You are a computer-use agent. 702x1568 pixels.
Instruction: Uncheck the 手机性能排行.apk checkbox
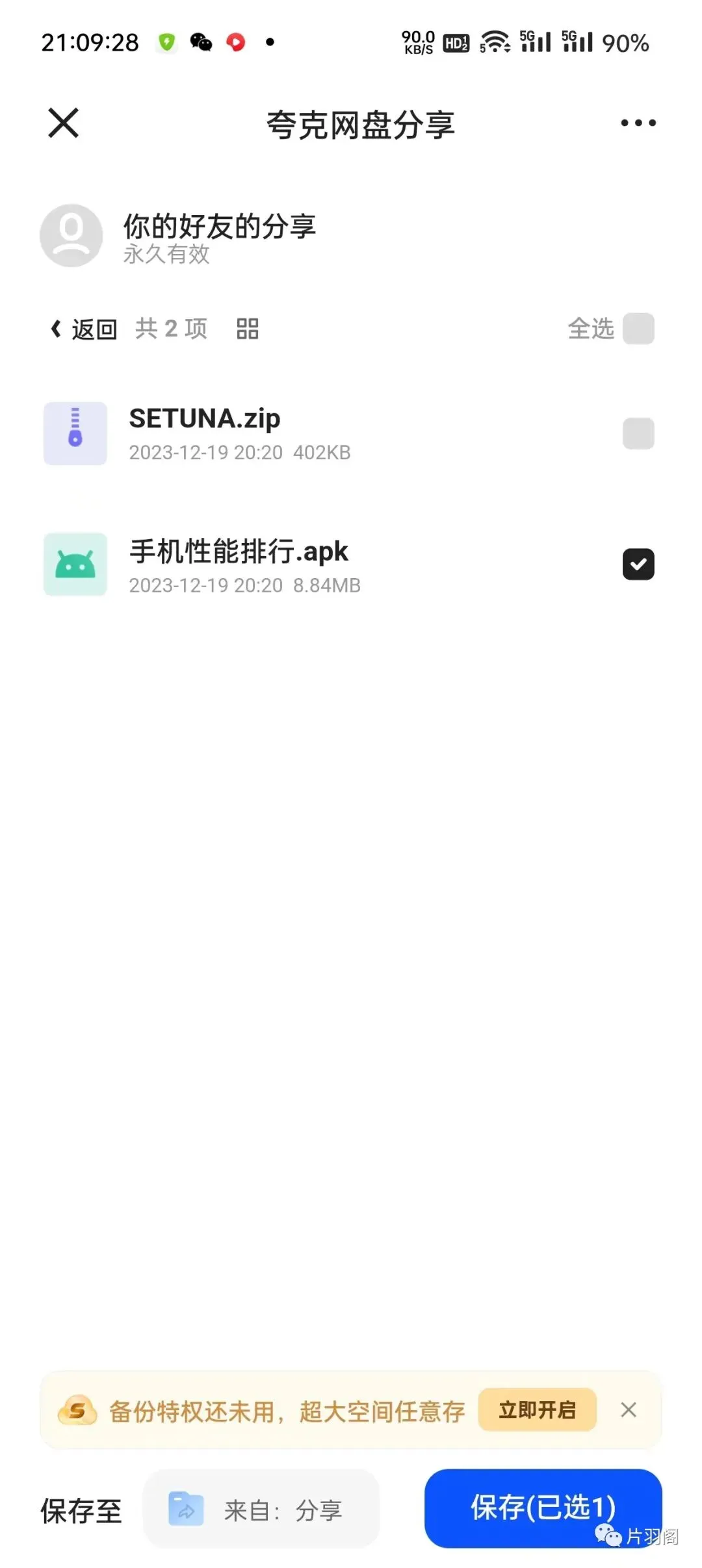pos(638,564)
